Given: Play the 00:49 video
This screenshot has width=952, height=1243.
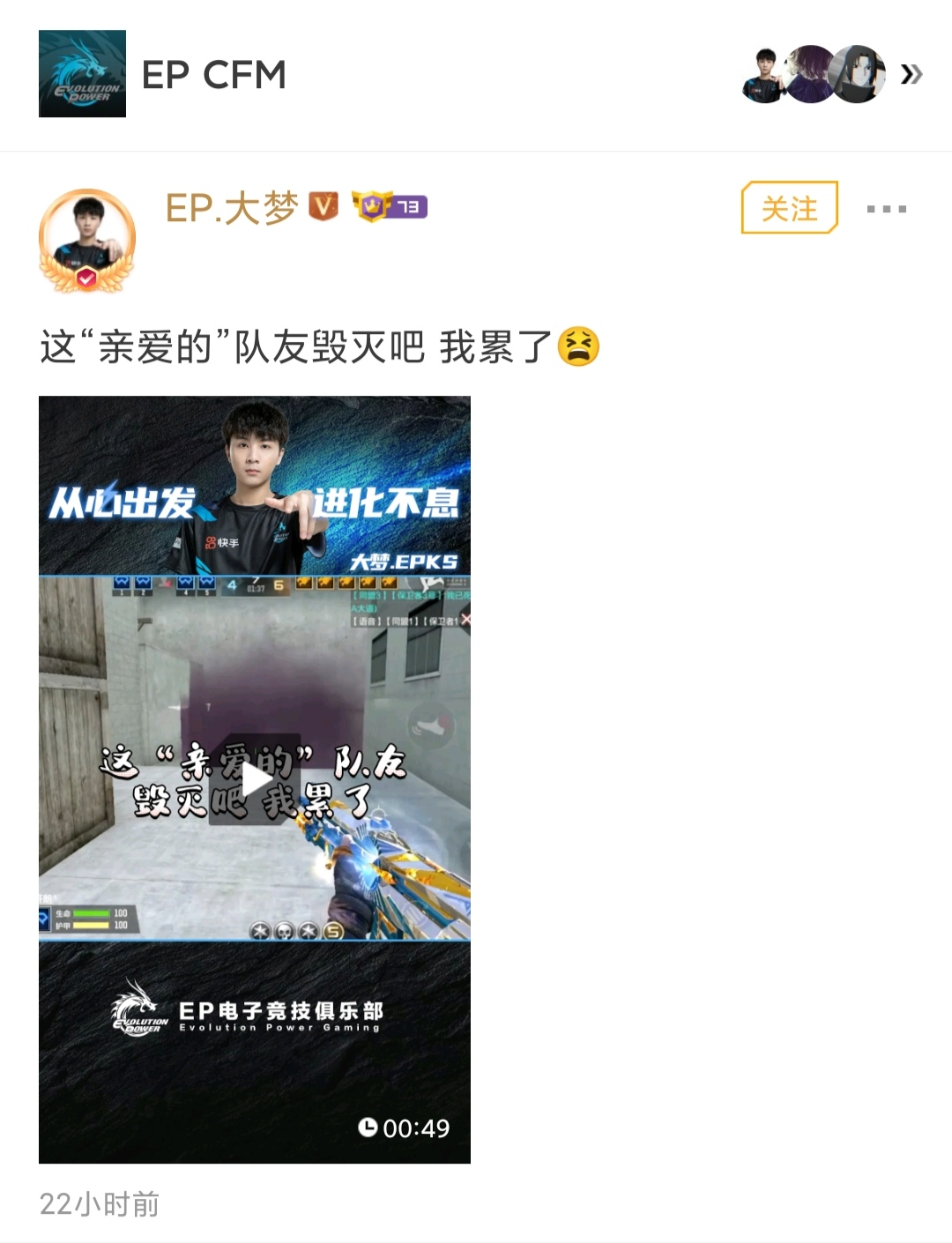Looking at the screenshot, I should coord(256,779).
